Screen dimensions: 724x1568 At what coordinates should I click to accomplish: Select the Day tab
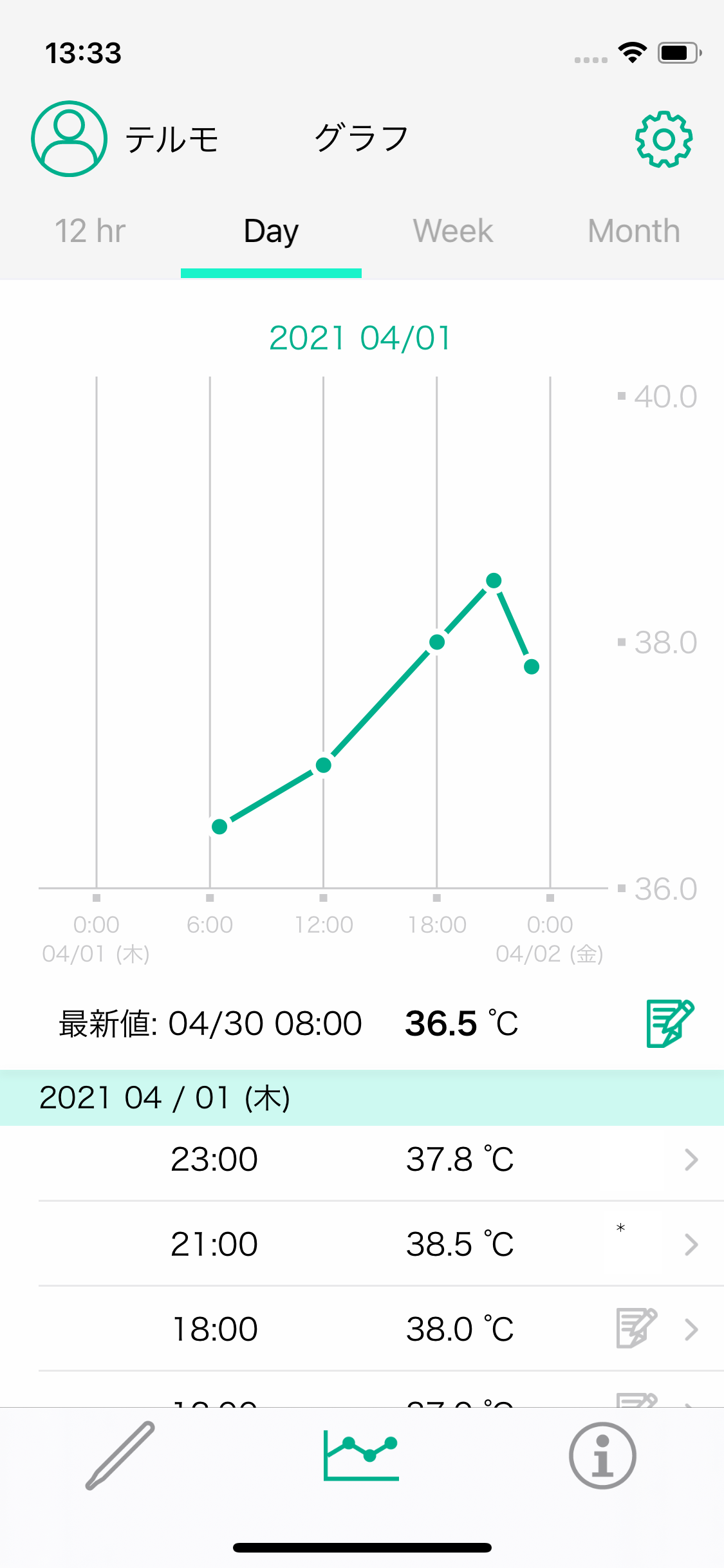pos(271,231)
